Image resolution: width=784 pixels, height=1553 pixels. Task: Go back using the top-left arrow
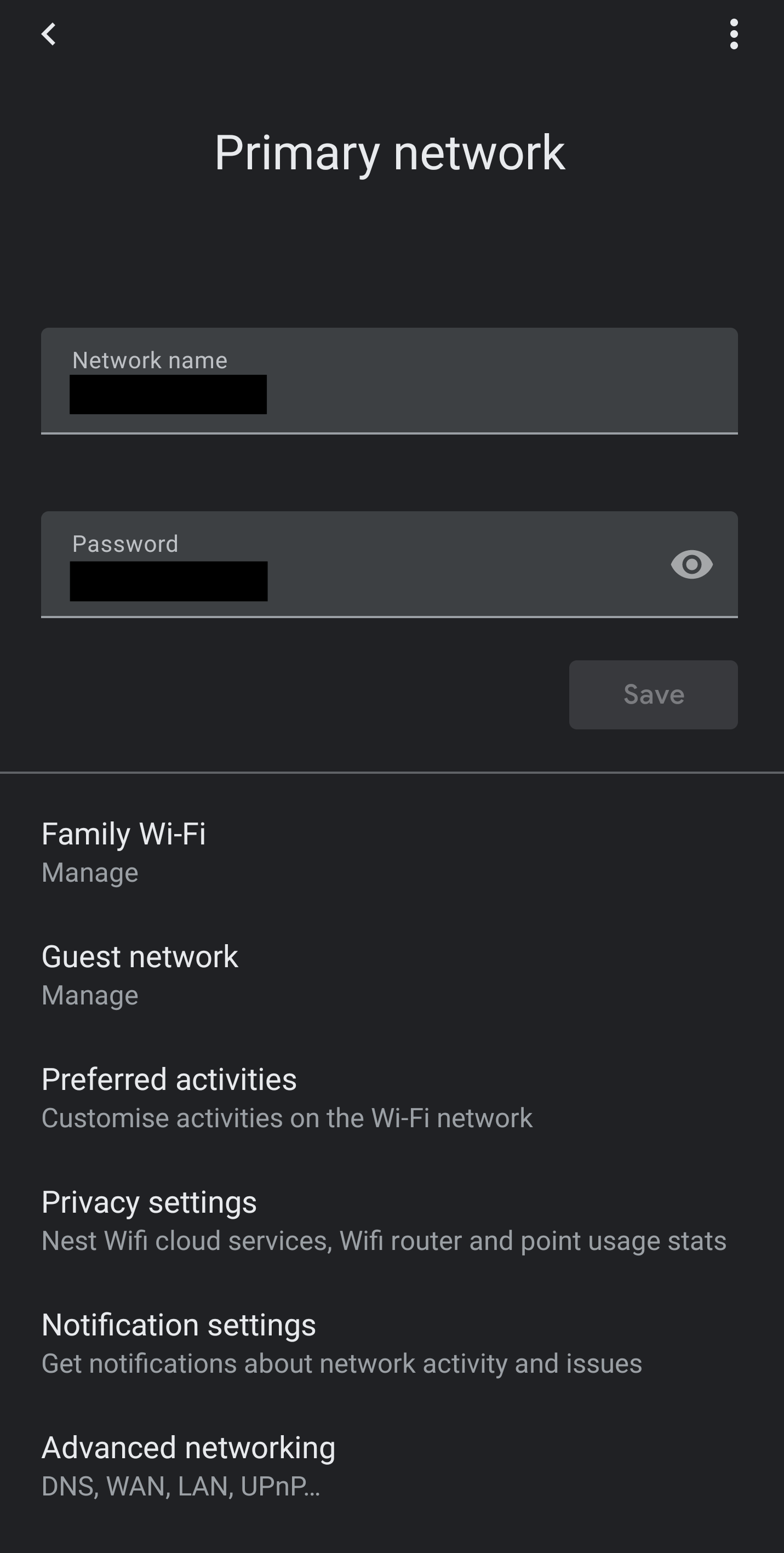49,35
